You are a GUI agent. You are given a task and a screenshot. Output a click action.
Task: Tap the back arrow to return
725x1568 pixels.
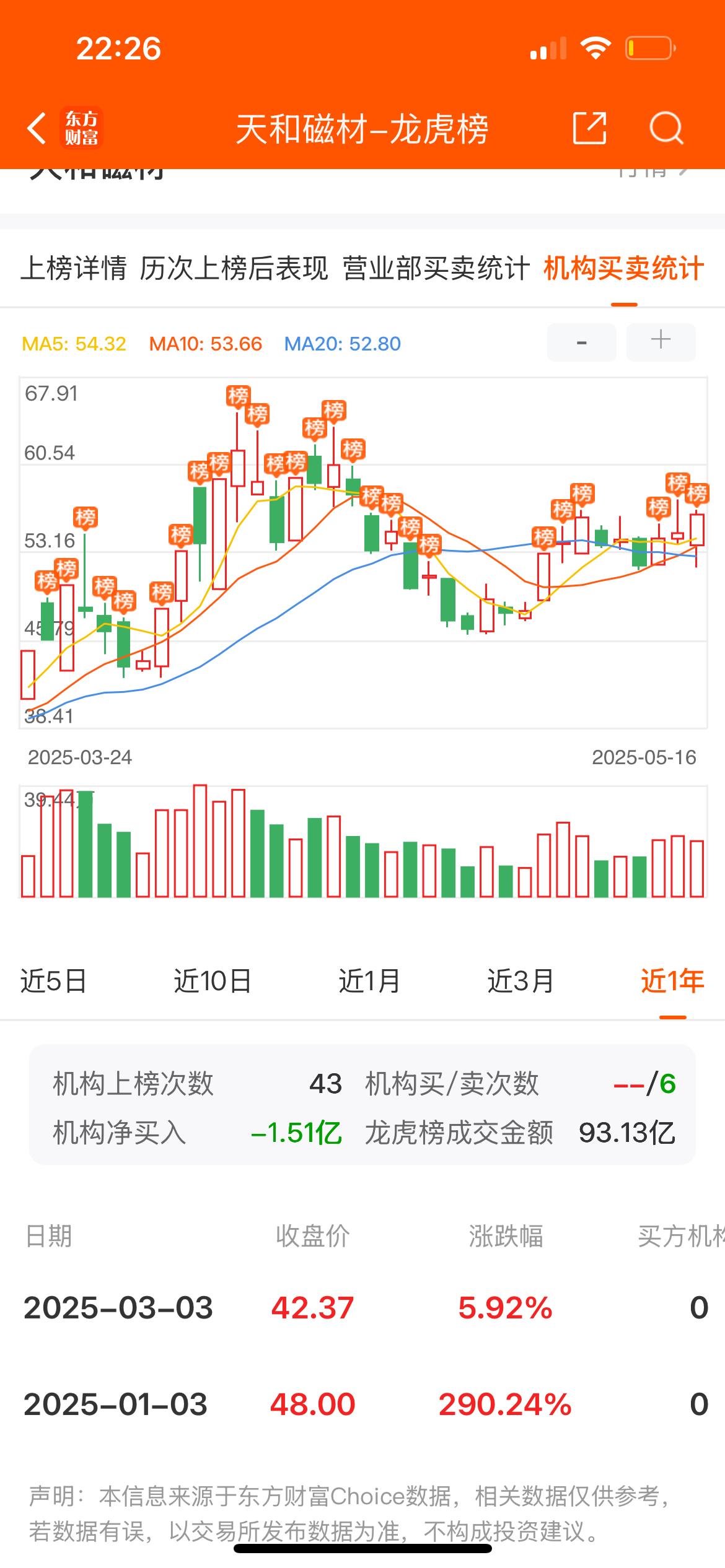pos(35,127)
